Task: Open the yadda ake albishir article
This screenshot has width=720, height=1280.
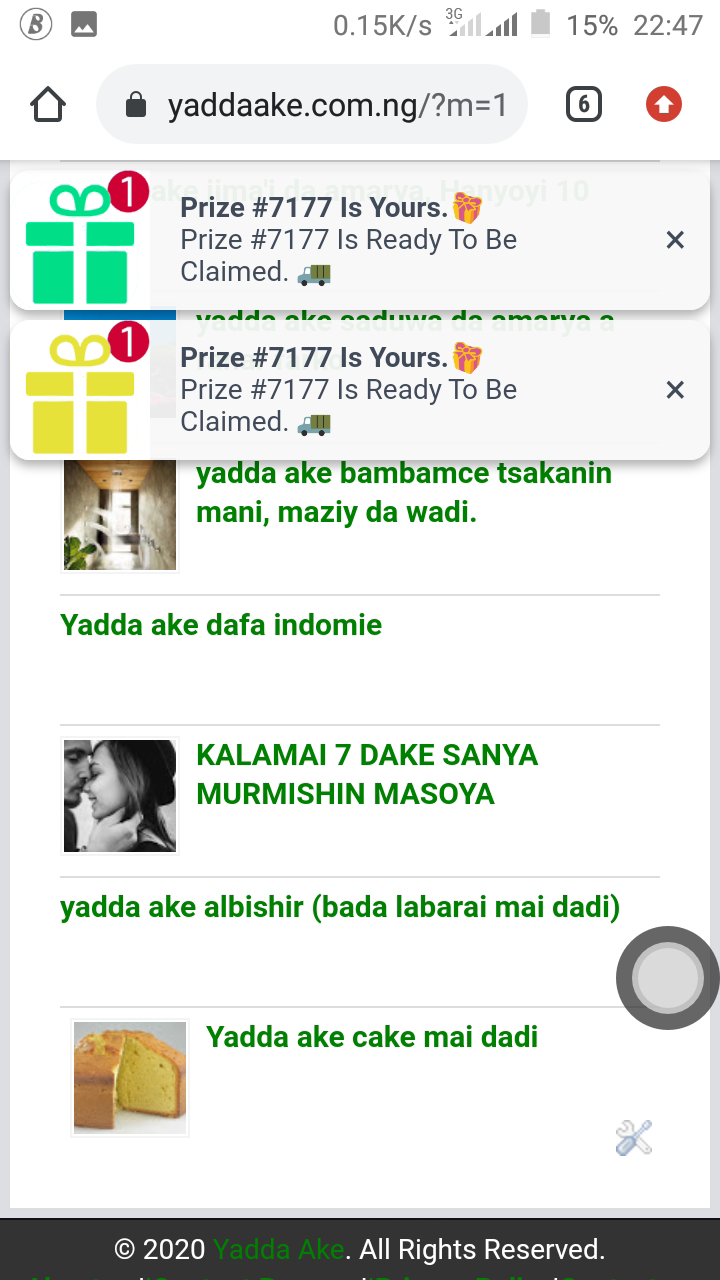Action: click(340, 908)
